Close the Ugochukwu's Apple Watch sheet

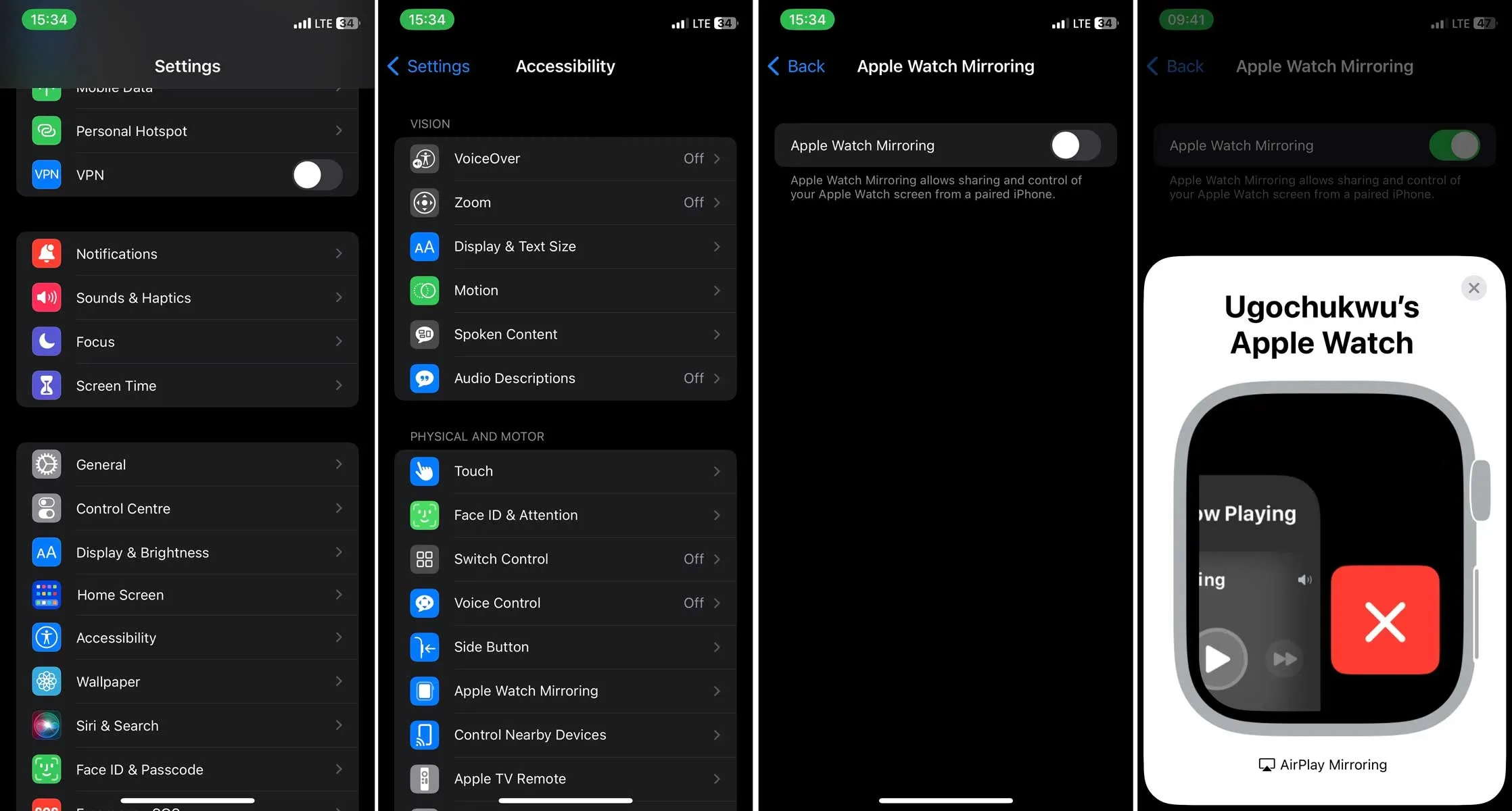point(1473,288)
